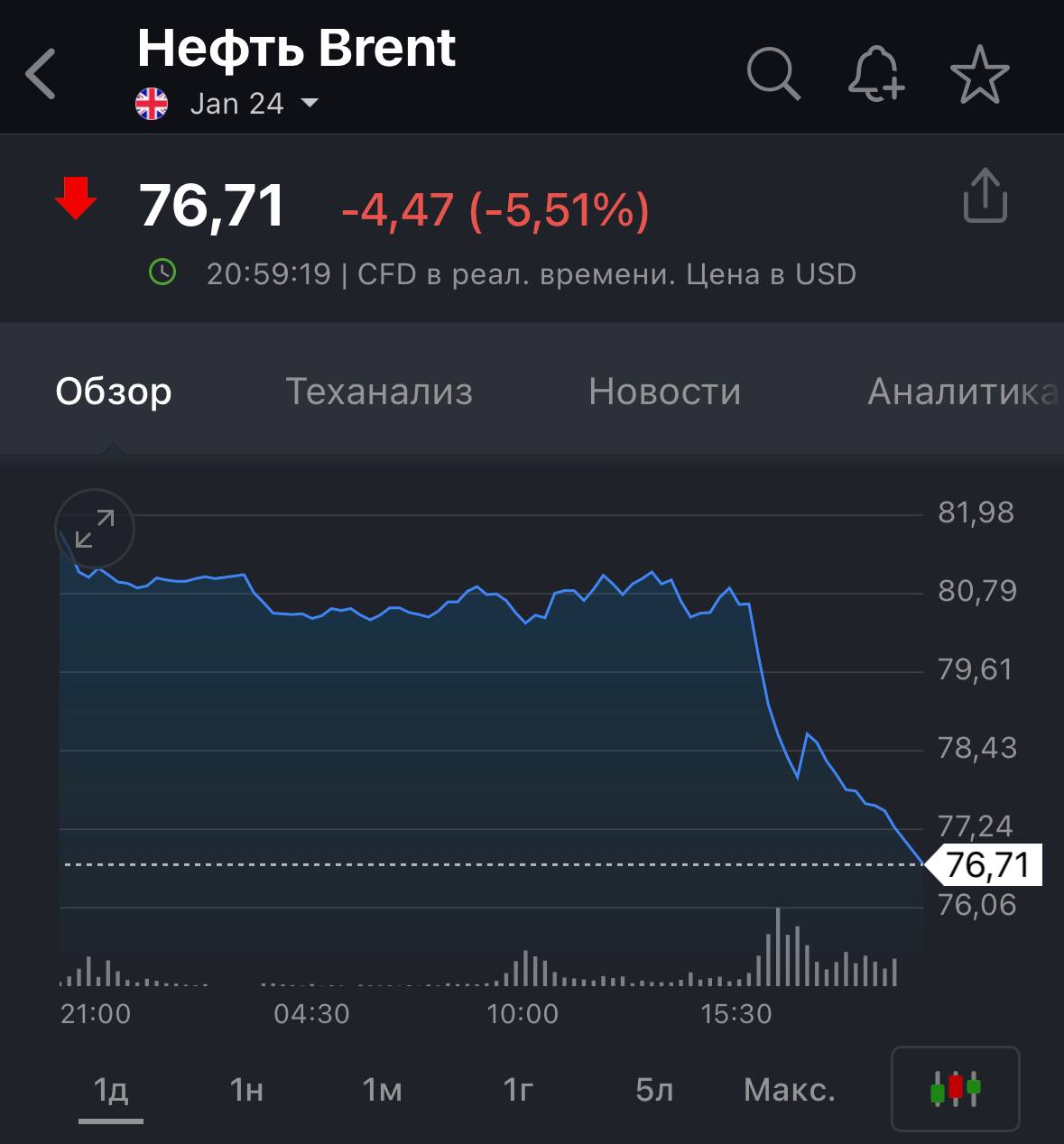Select the 1д chart period
The height and width of the screenshot is (1144, 1064).
coord(111,1090)
